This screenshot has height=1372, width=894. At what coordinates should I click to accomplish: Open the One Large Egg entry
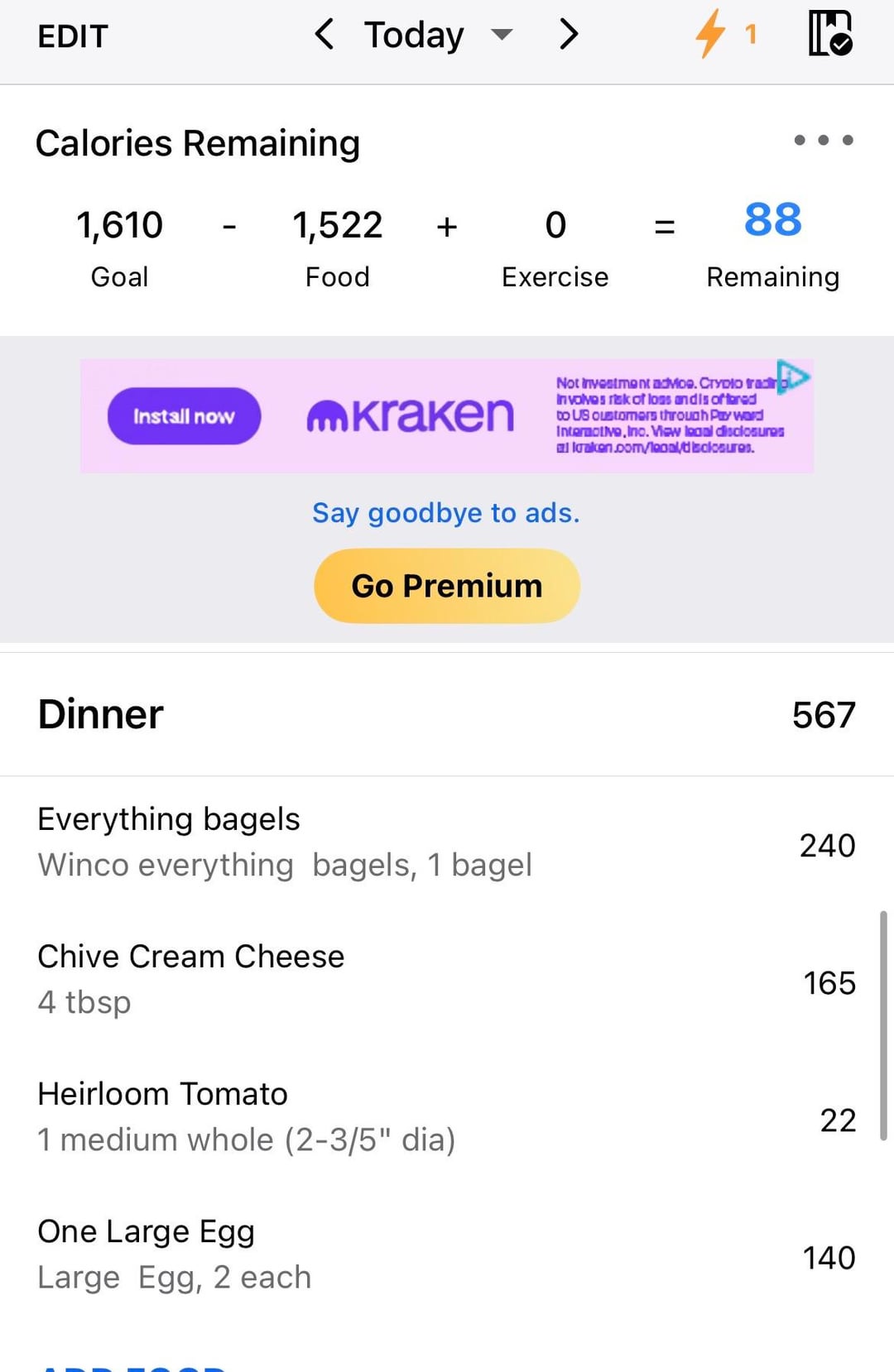point(447,1254)
